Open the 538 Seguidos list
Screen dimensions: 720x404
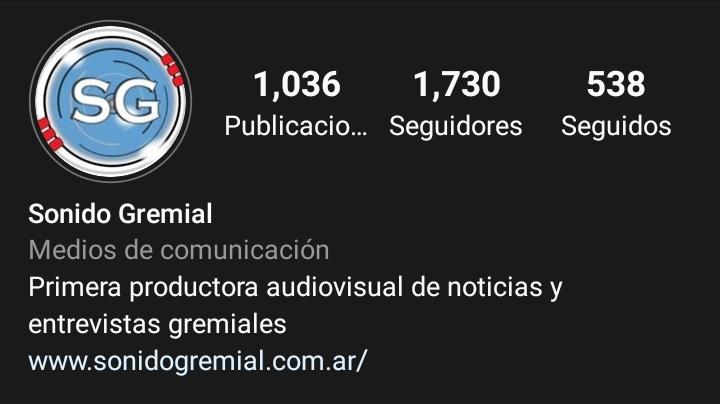point(616,104)
